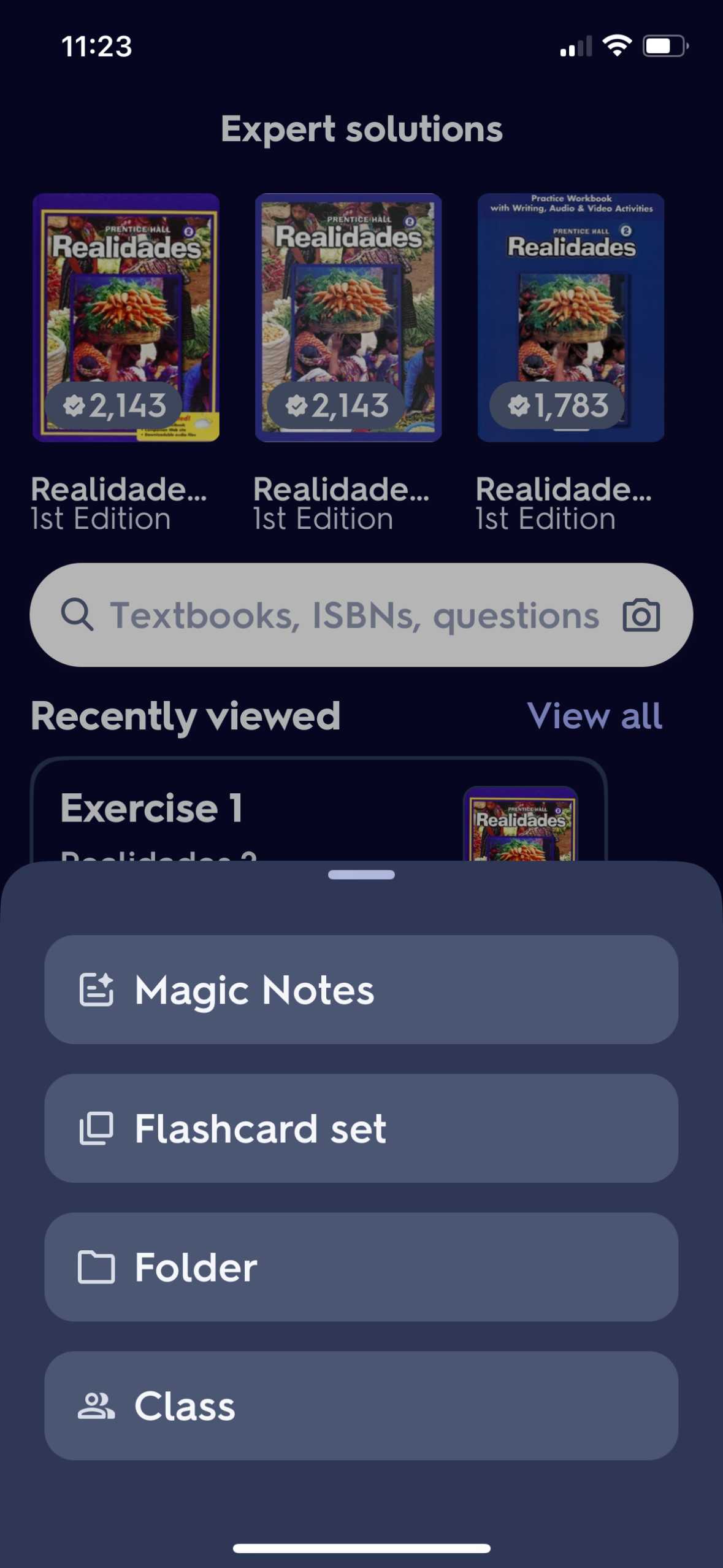
Task: Open the Realidades Practice Workbook cover
Action: tap(570, 316)
